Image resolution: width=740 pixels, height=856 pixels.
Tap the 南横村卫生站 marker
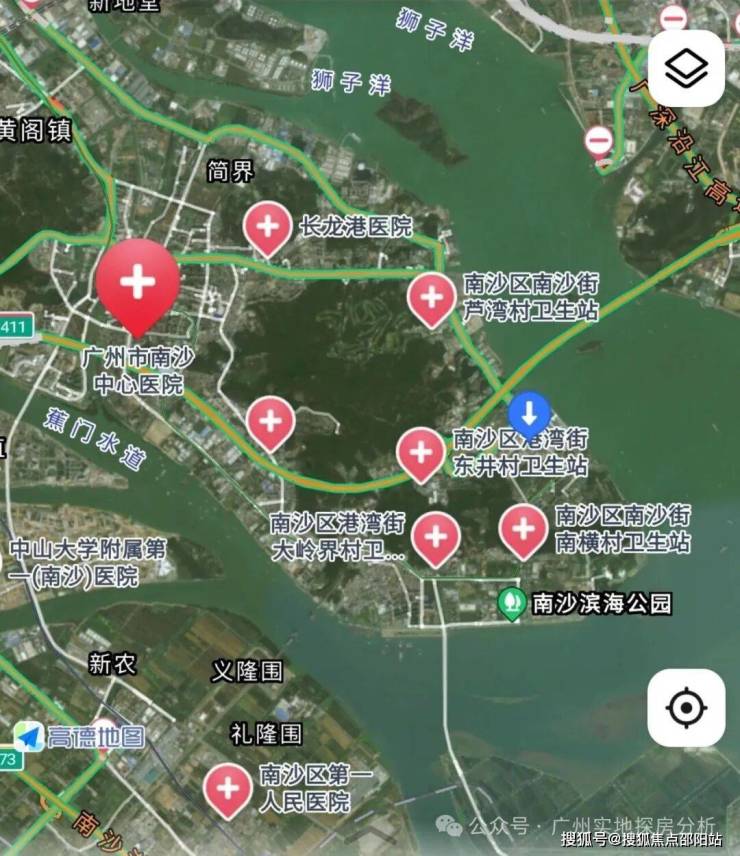tap(523, 529)
